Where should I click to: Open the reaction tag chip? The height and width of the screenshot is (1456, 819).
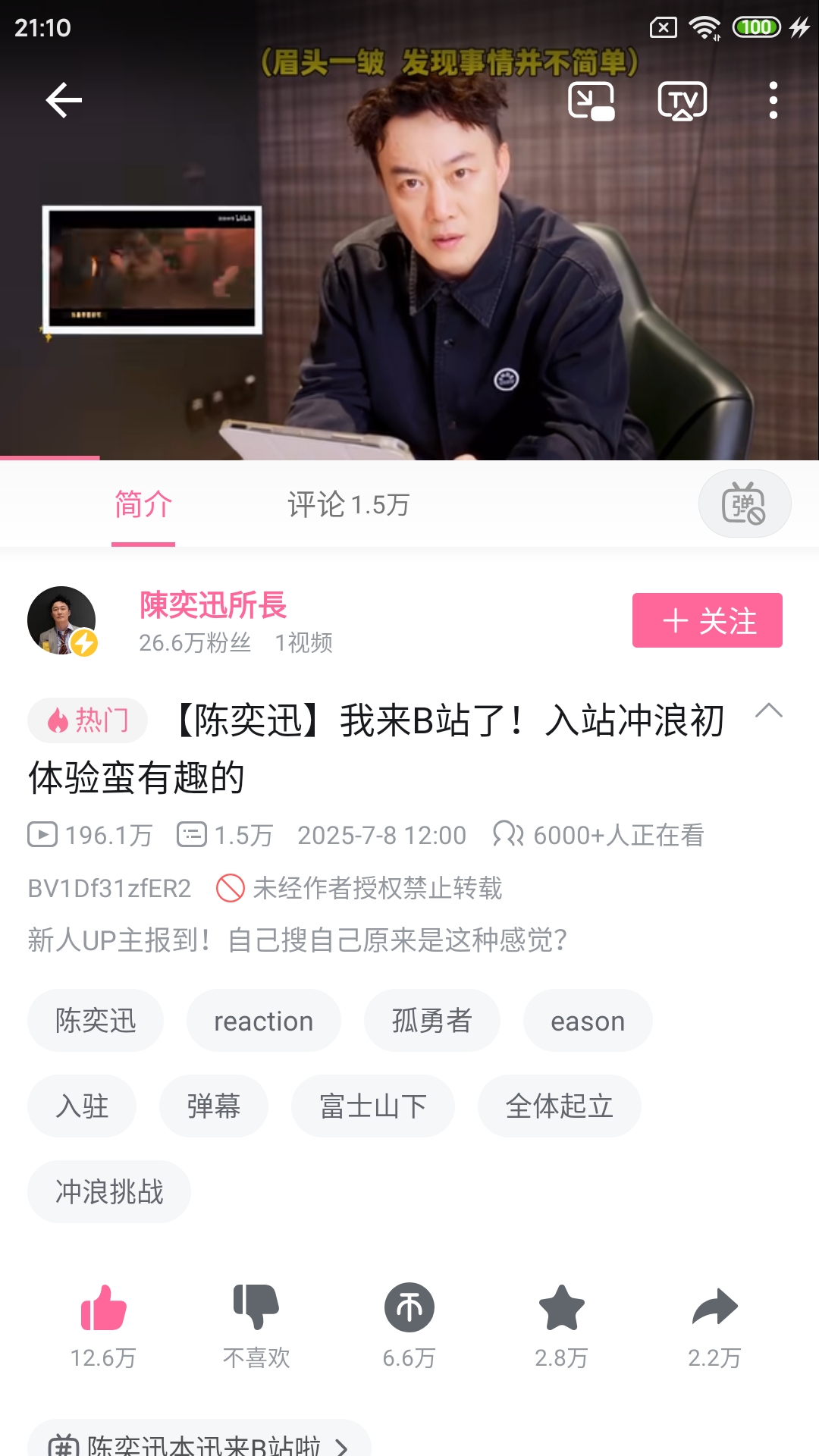(263, 1021)
